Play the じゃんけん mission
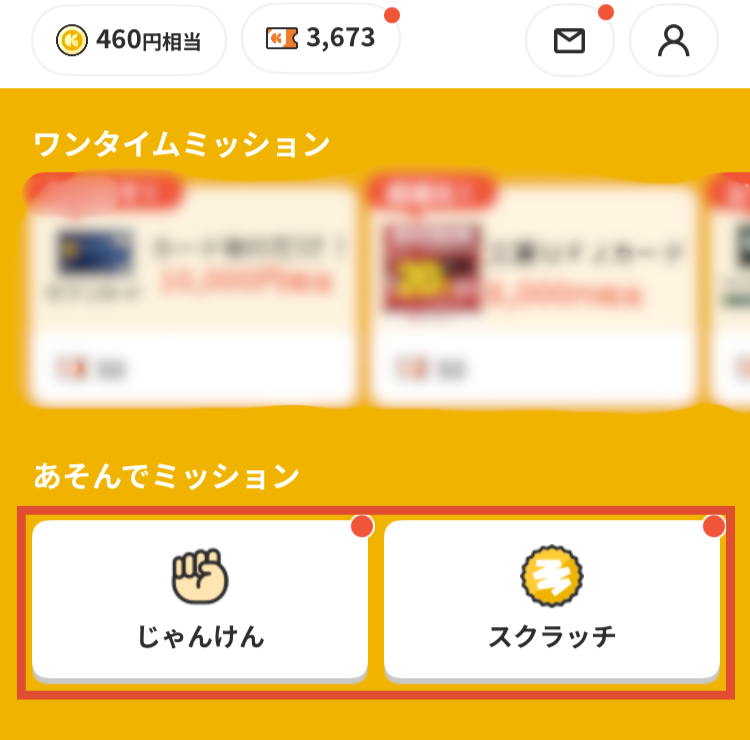The width and height of the screenshot is (750, 740). coord(200,598)
